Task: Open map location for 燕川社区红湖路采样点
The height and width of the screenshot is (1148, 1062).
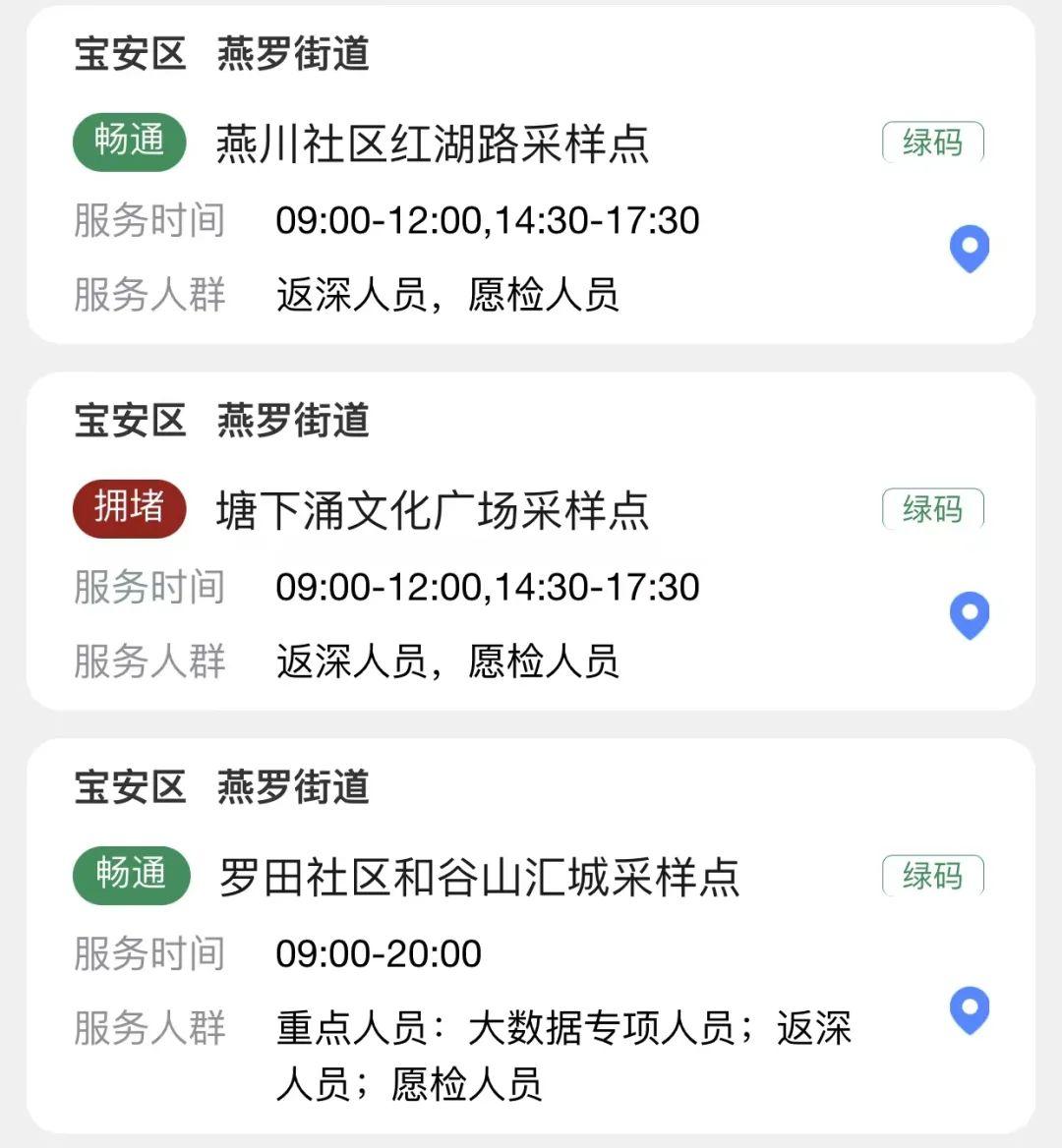Action: [x=969, y=248]
